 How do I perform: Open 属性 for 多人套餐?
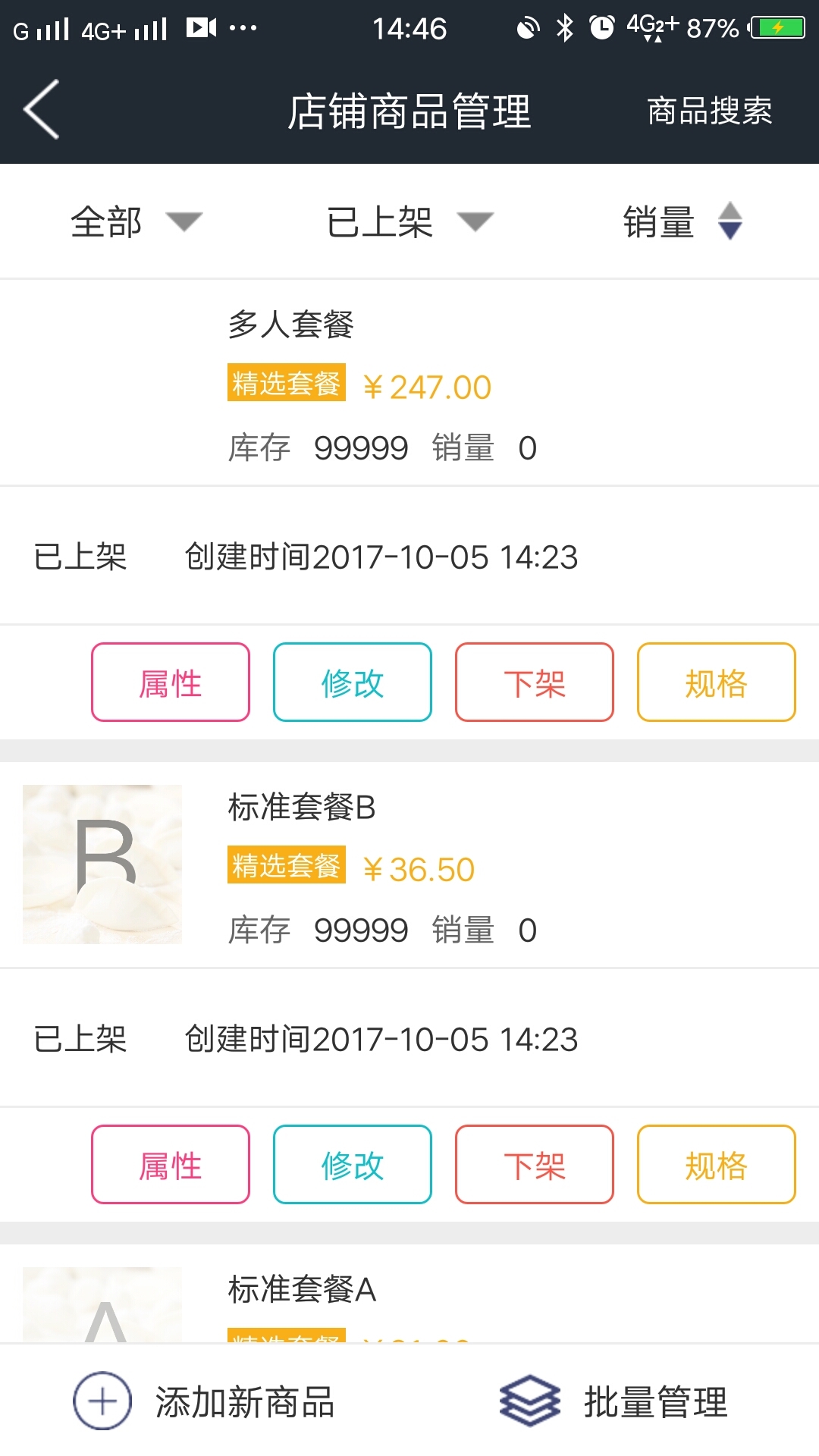(171, 682)
